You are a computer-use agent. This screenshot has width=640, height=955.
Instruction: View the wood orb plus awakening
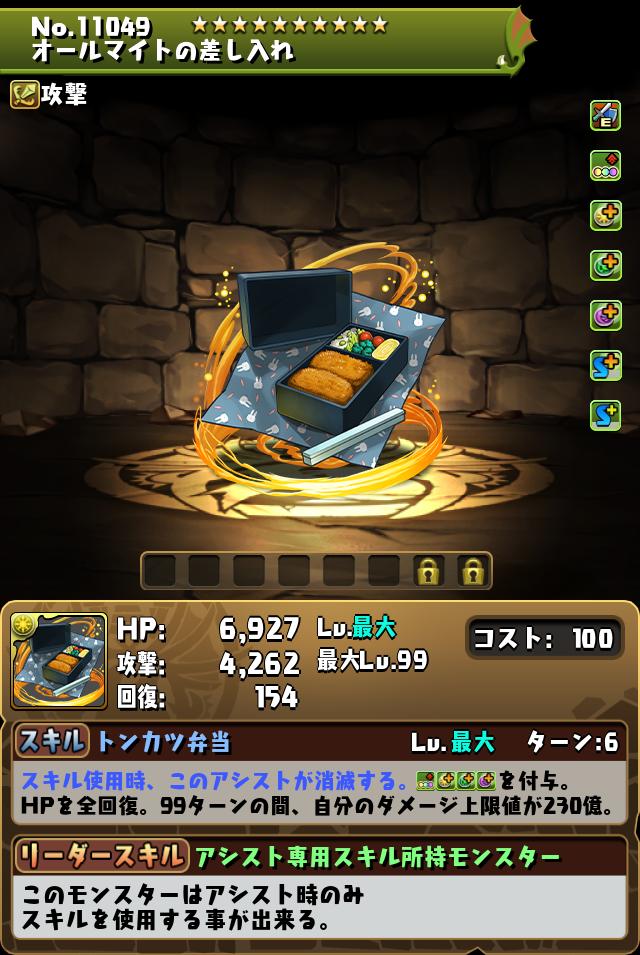[605, 265]
